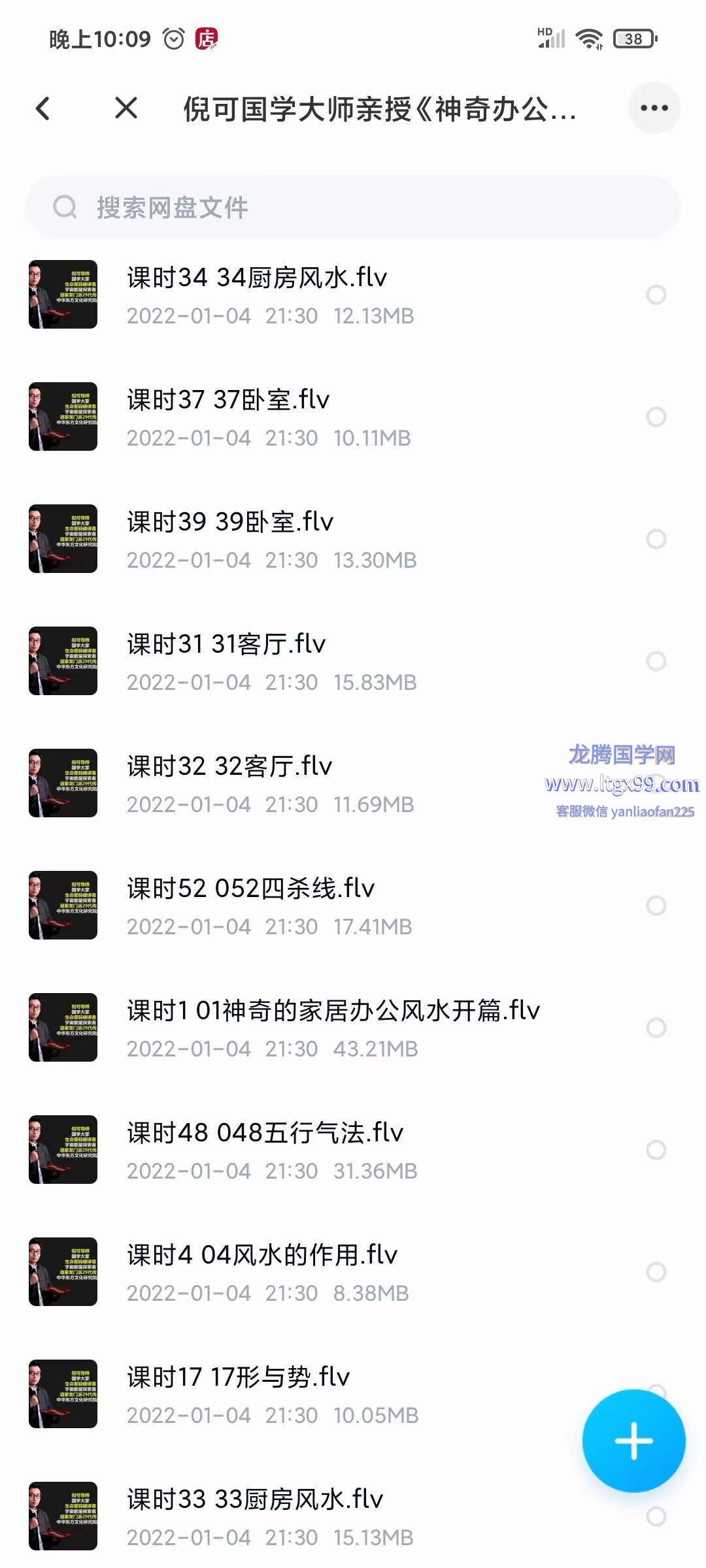Open the three-dot overflow menu
Image resolution: width=706 pixels, height=1568 pixels.
click(654, 108)
